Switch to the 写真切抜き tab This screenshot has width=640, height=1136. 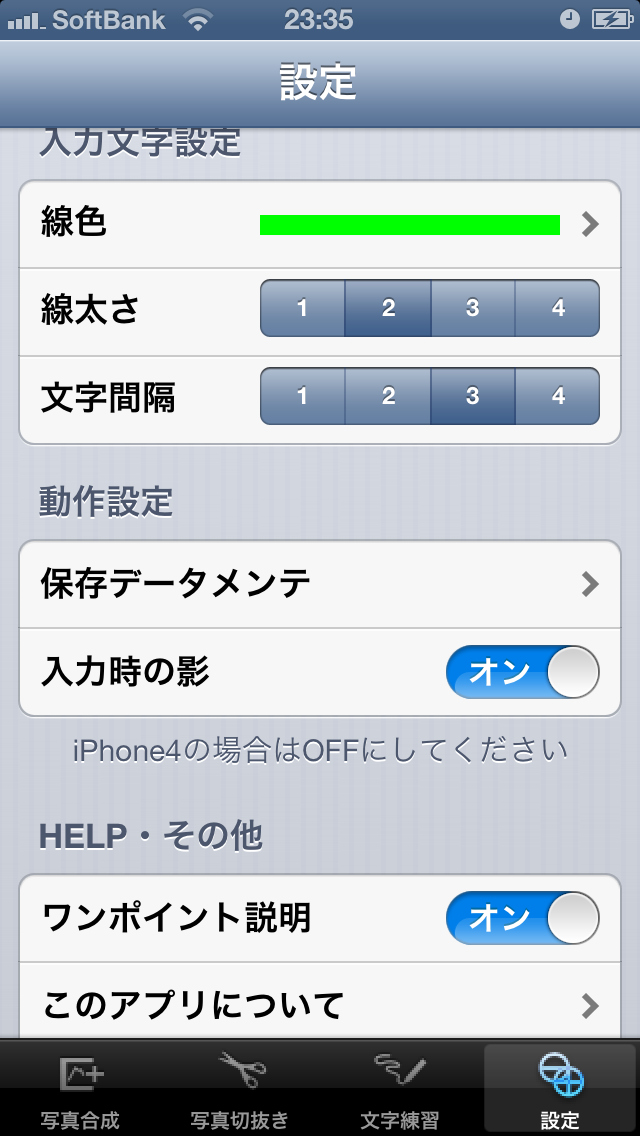coord(240,1089)
